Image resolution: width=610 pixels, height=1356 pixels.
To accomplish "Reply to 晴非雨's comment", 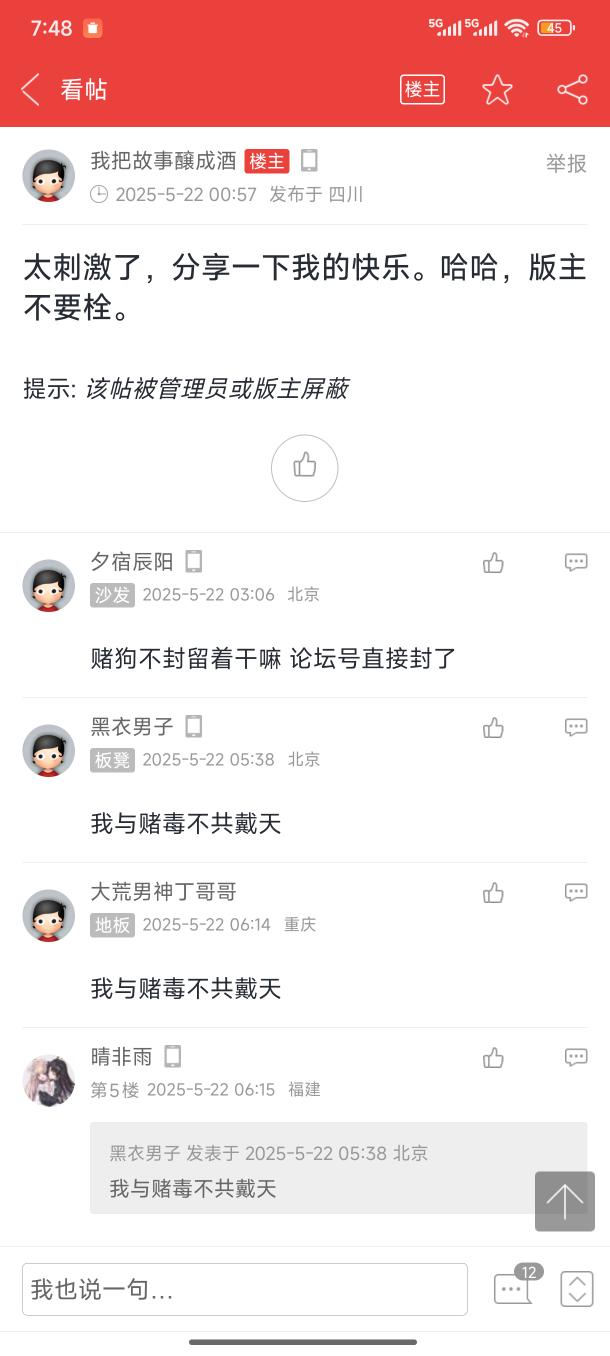I will coord(576,1057).
